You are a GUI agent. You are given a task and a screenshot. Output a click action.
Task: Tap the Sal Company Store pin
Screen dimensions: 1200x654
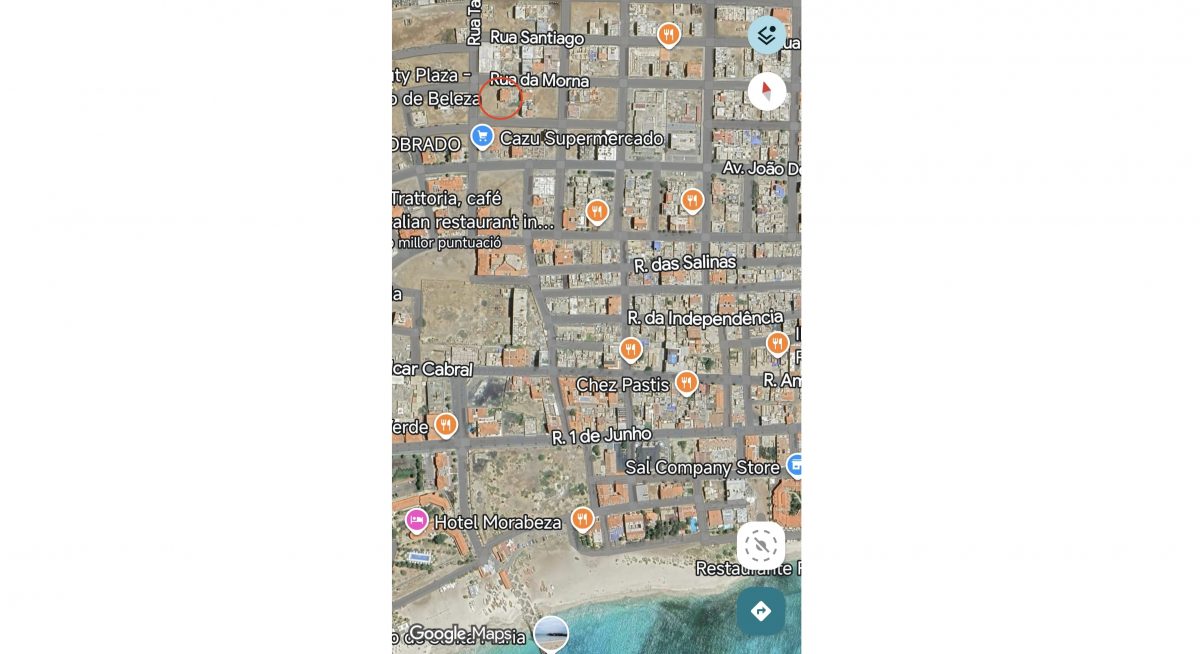(795, 465)
